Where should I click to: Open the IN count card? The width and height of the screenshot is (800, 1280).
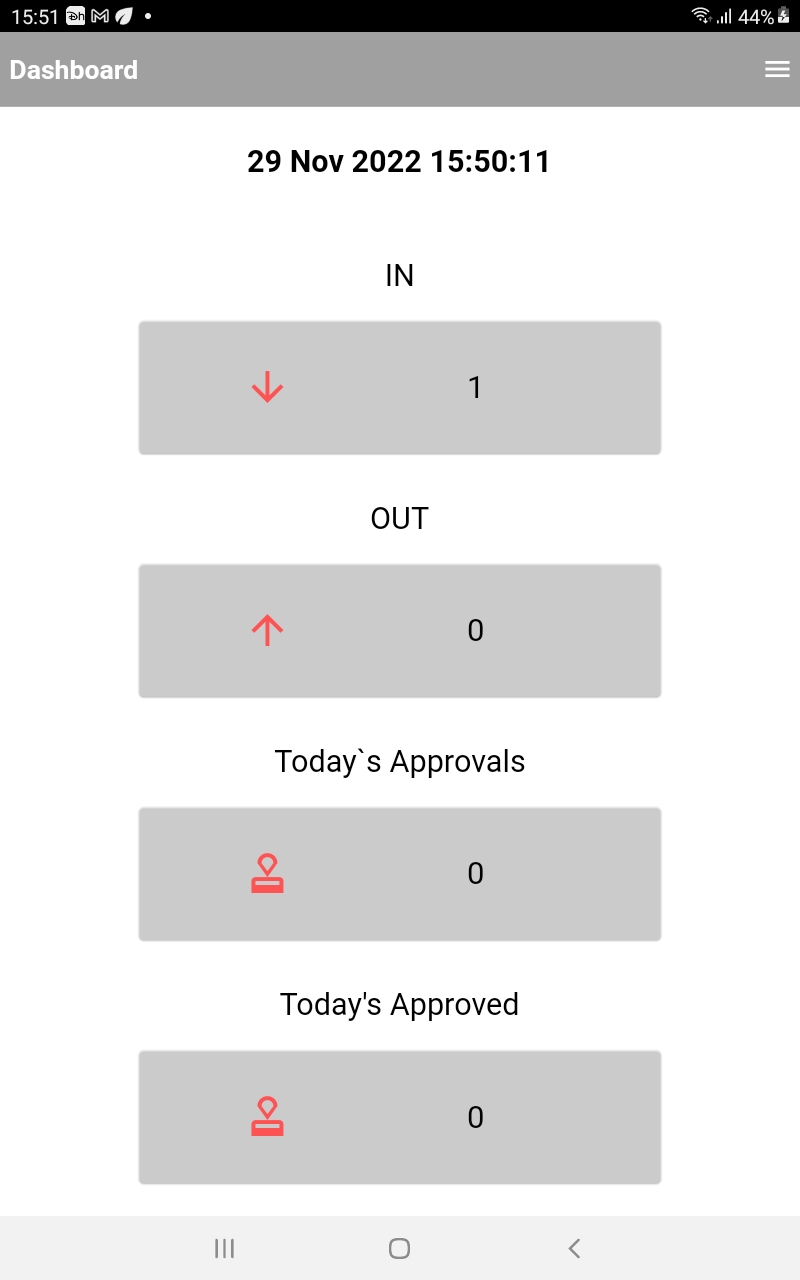point(400,388)
